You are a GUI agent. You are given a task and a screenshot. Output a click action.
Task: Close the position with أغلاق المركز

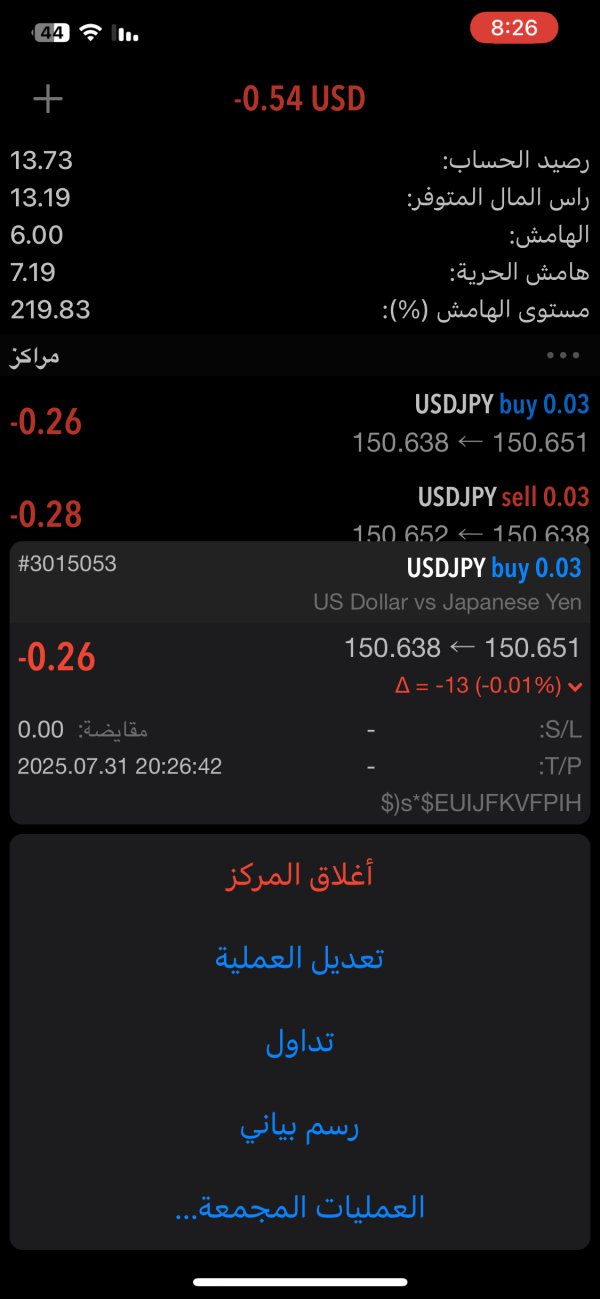pyautogui.click(x=300, y=876)
